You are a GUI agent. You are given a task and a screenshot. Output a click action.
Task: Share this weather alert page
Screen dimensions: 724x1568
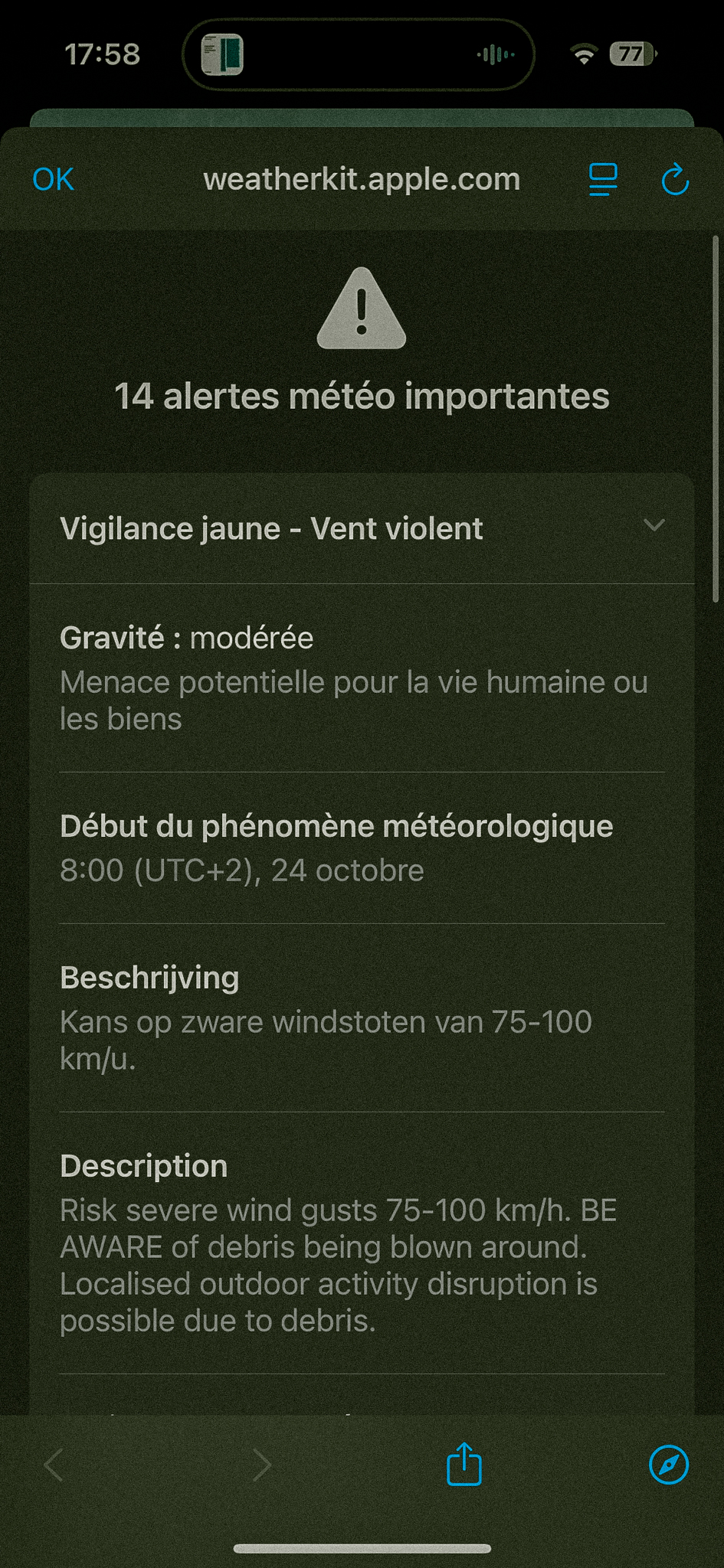tap(464, 1465)
